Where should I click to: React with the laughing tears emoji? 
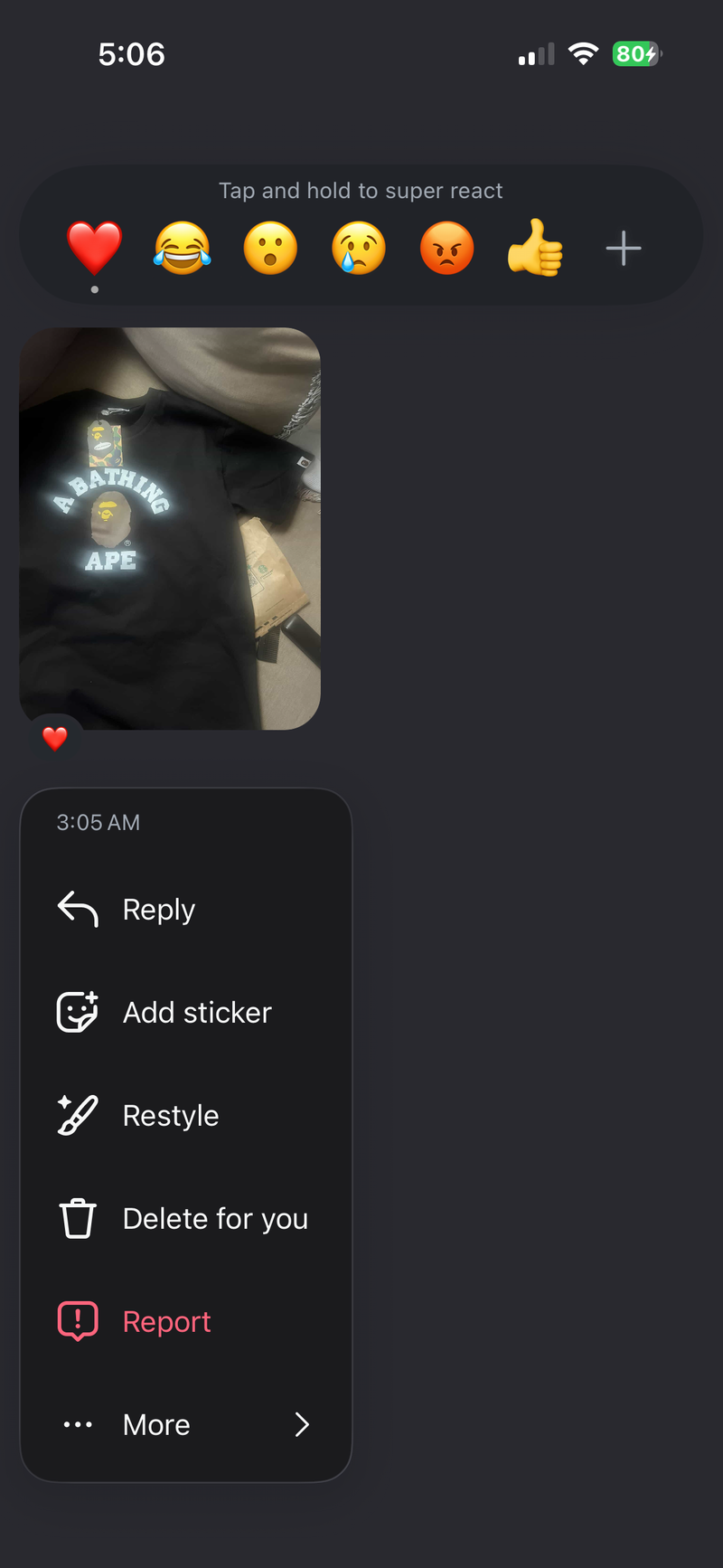182,248
